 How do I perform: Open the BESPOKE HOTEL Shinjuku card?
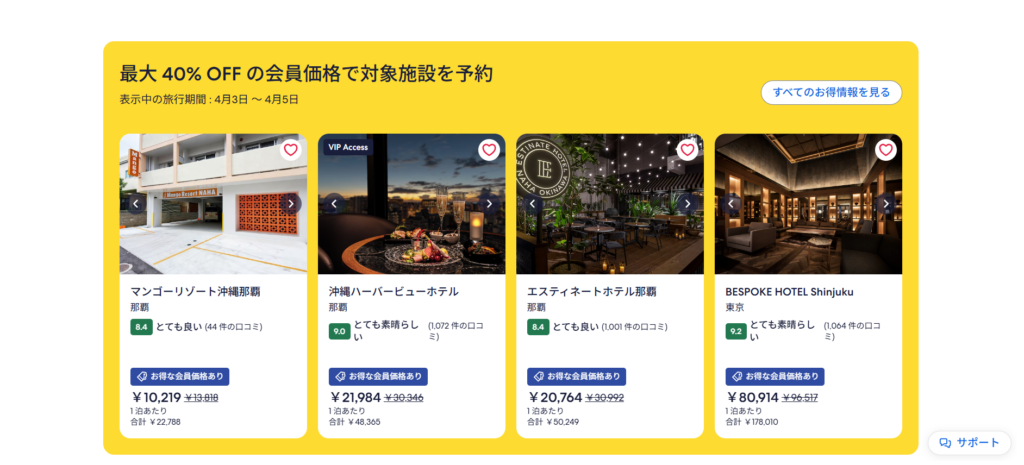(789, 292)
